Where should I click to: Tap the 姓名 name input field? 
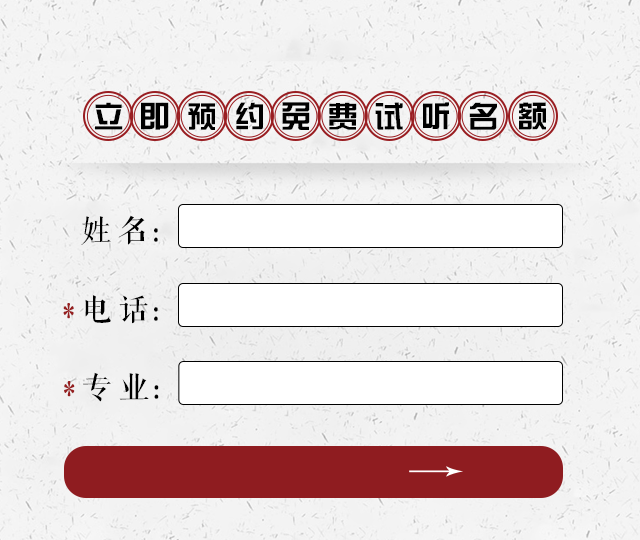[370, 226]
